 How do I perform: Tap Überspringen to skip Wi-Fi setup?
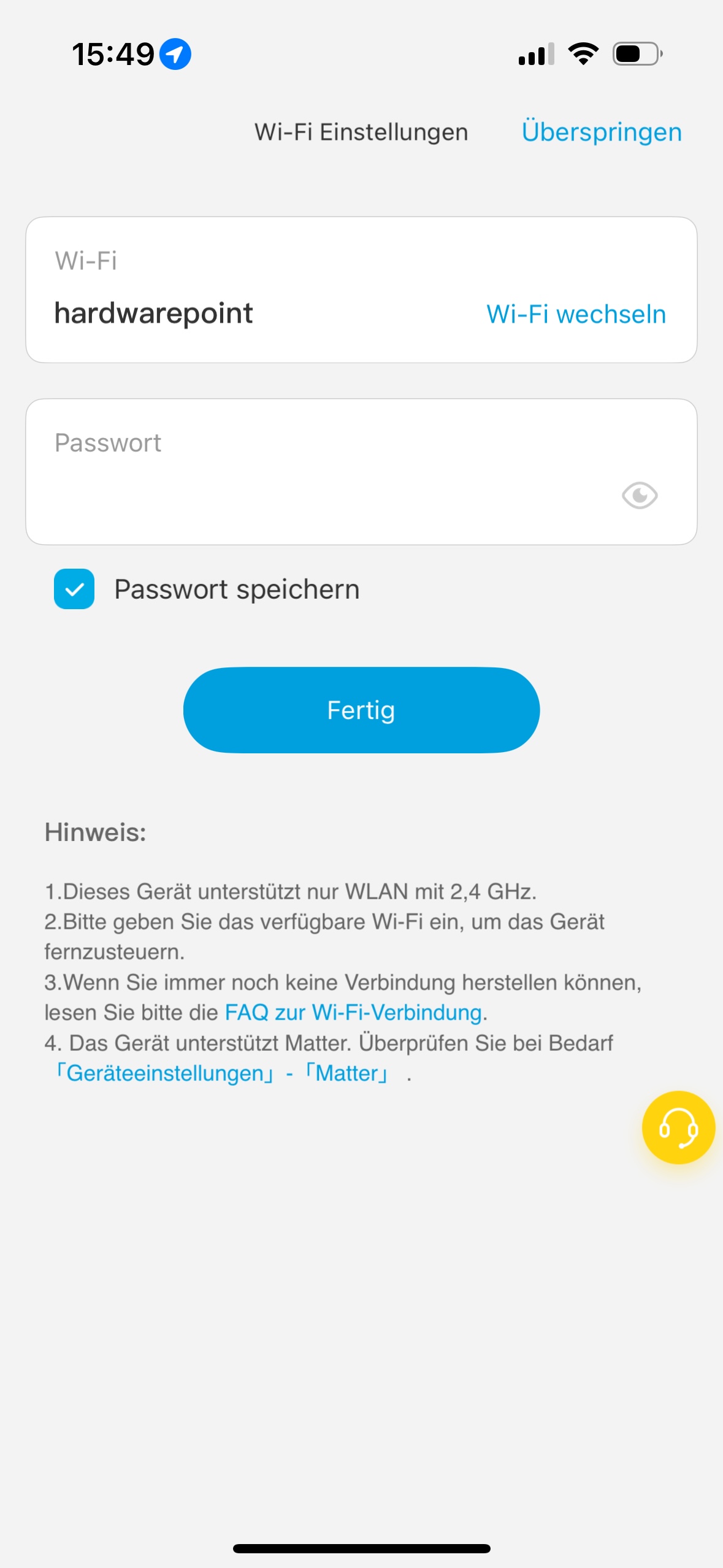pyautogui.click(x=601, y=132)
